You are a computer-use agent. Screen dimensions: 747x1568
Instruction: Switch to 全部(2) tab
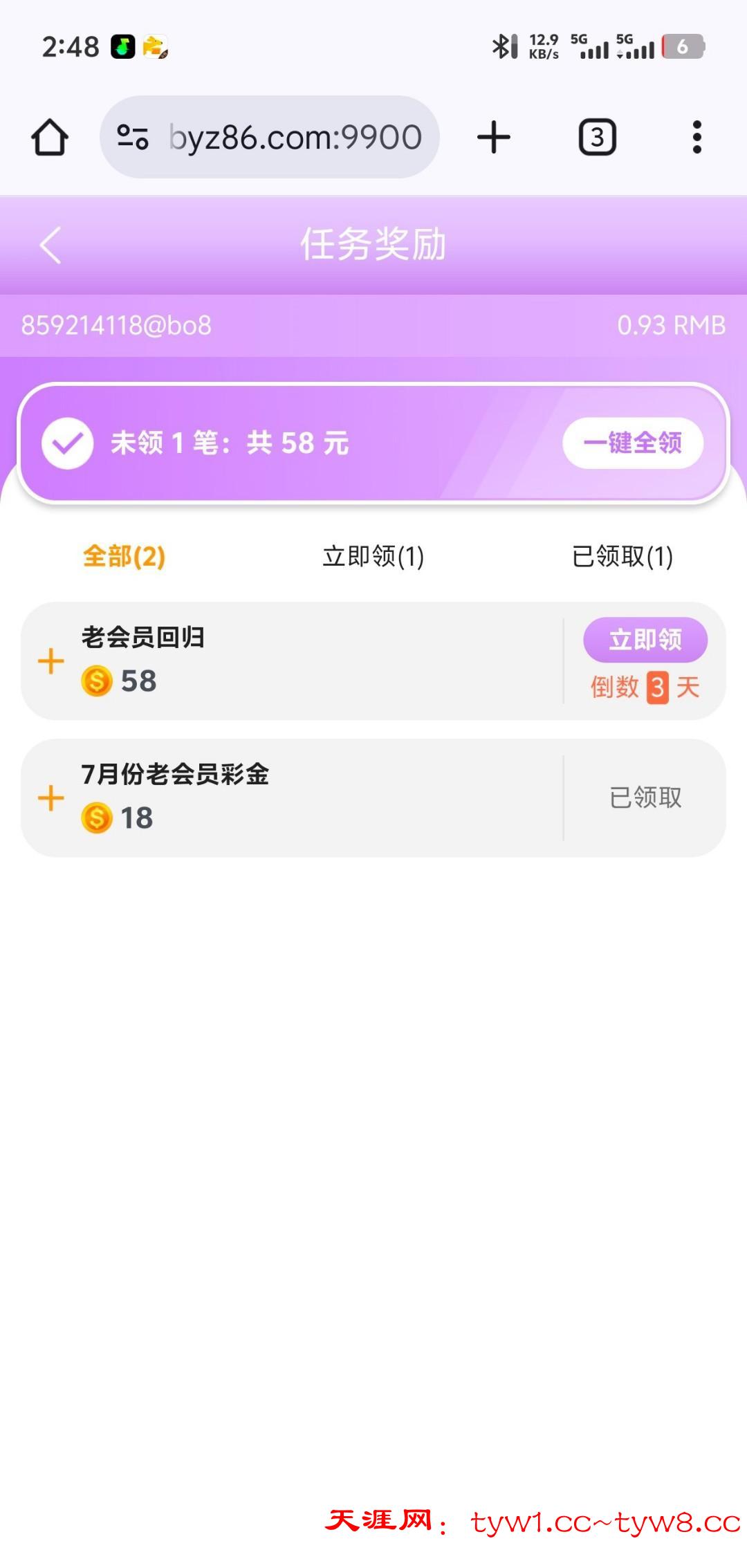(x=124, y=556)
